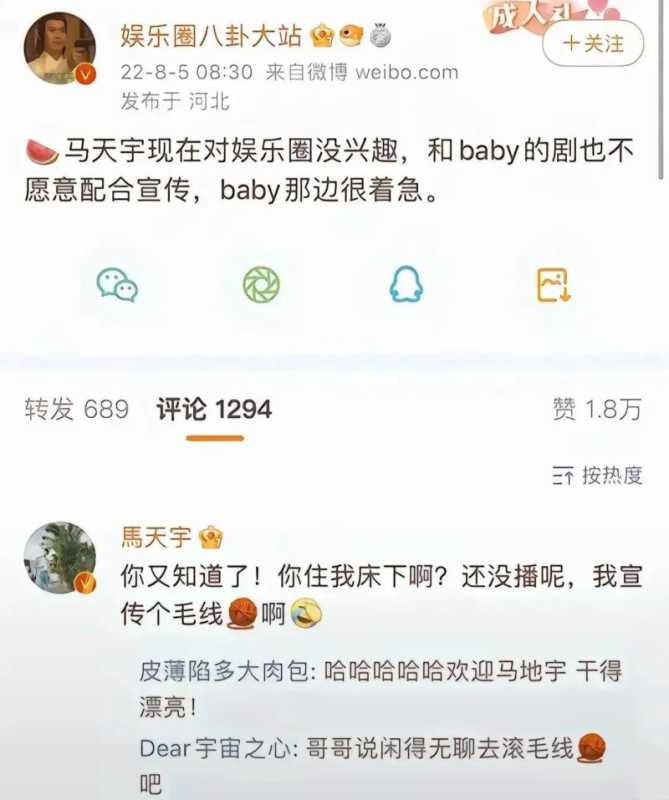Share the post to QQ

coord(406,285)
